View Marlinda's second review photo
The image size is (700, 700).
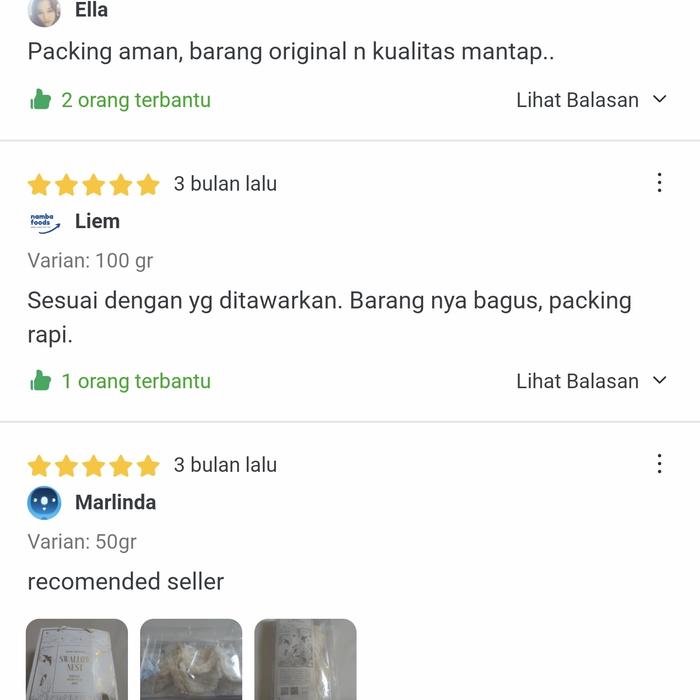[191, 658]
